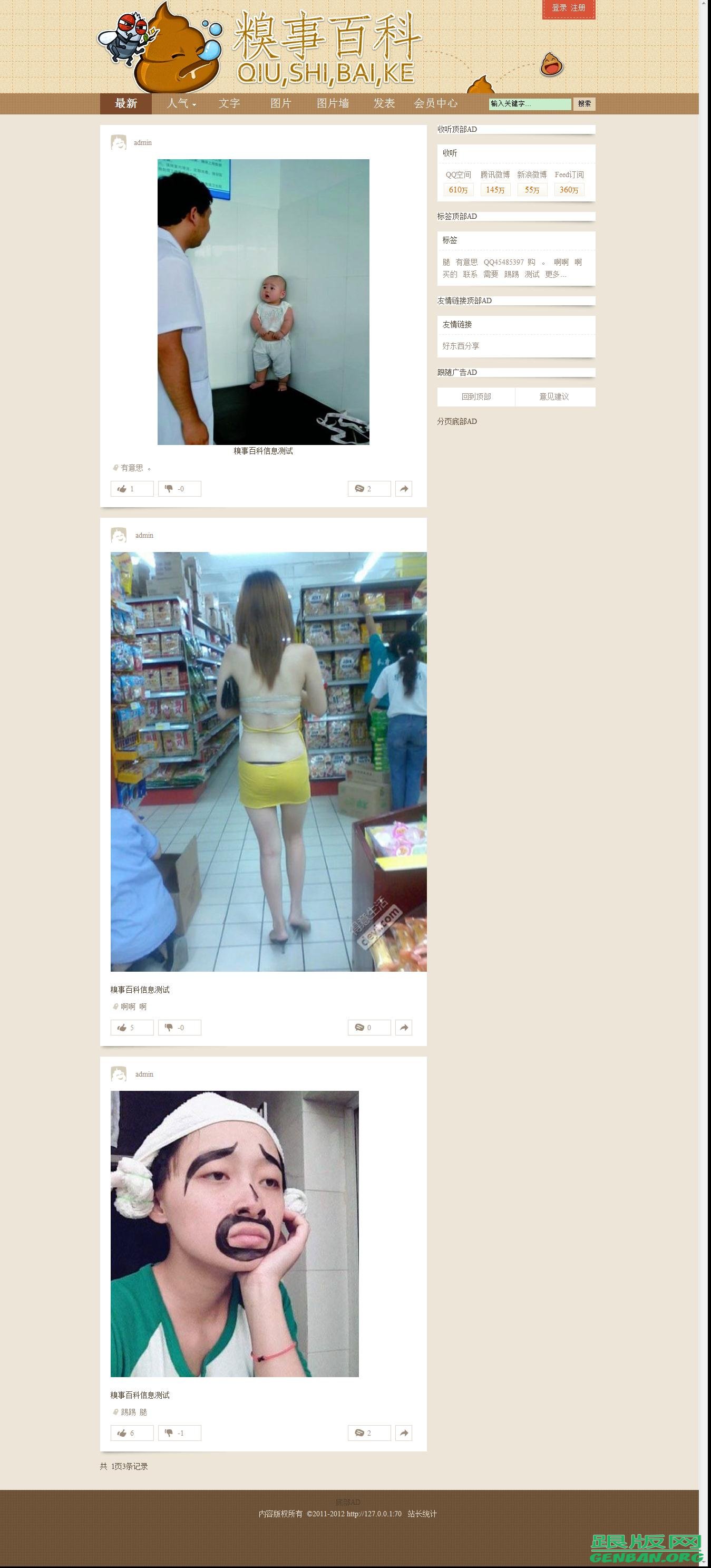
Task: Open the 有意思 tag in sidebar
Action: pyautogui.click(x=466, y=263)
